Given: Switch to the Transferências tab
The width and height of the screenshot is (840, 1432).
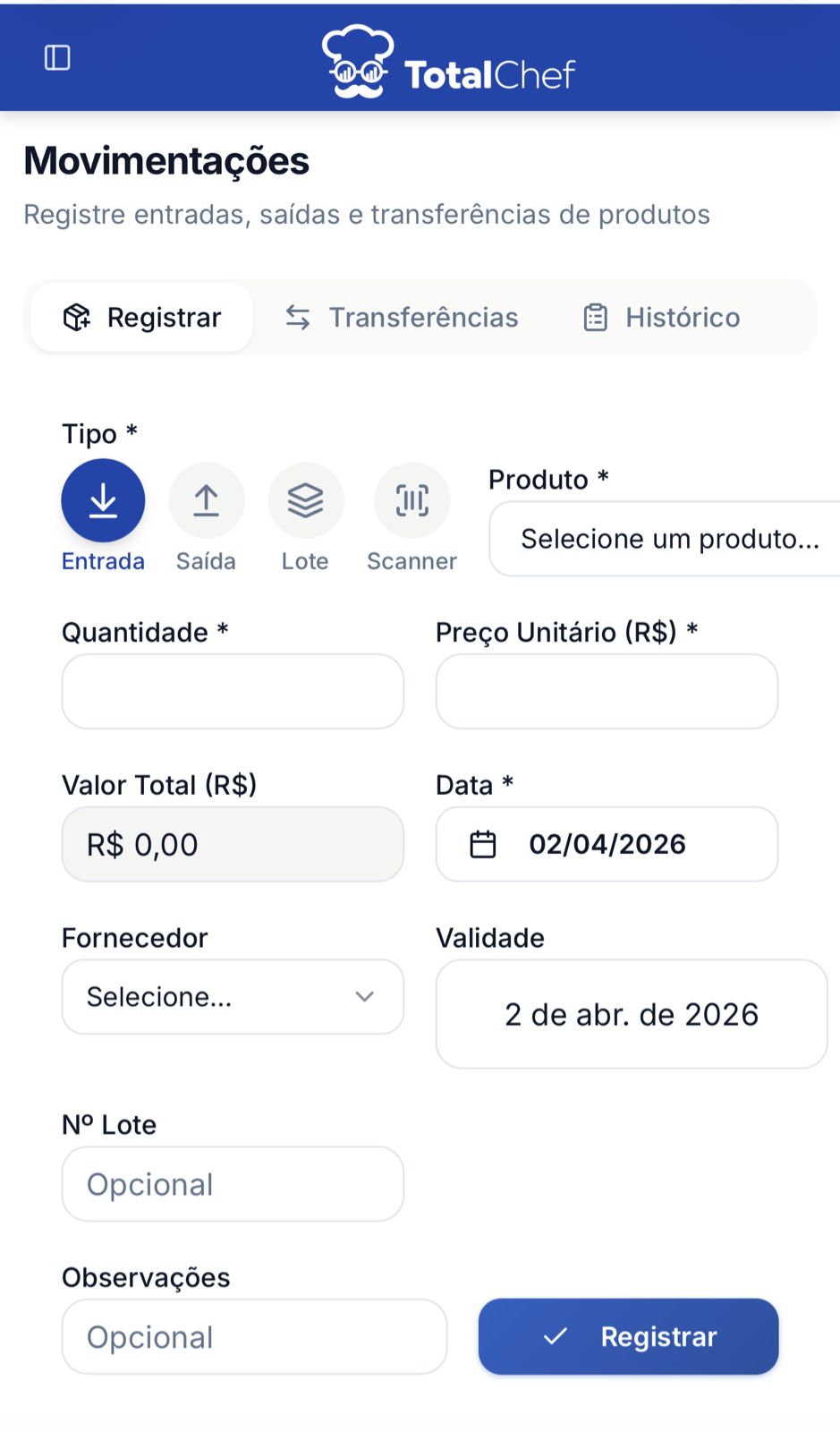Looking at the screenshot, I should pyautogui.click(x=402, y=318).
